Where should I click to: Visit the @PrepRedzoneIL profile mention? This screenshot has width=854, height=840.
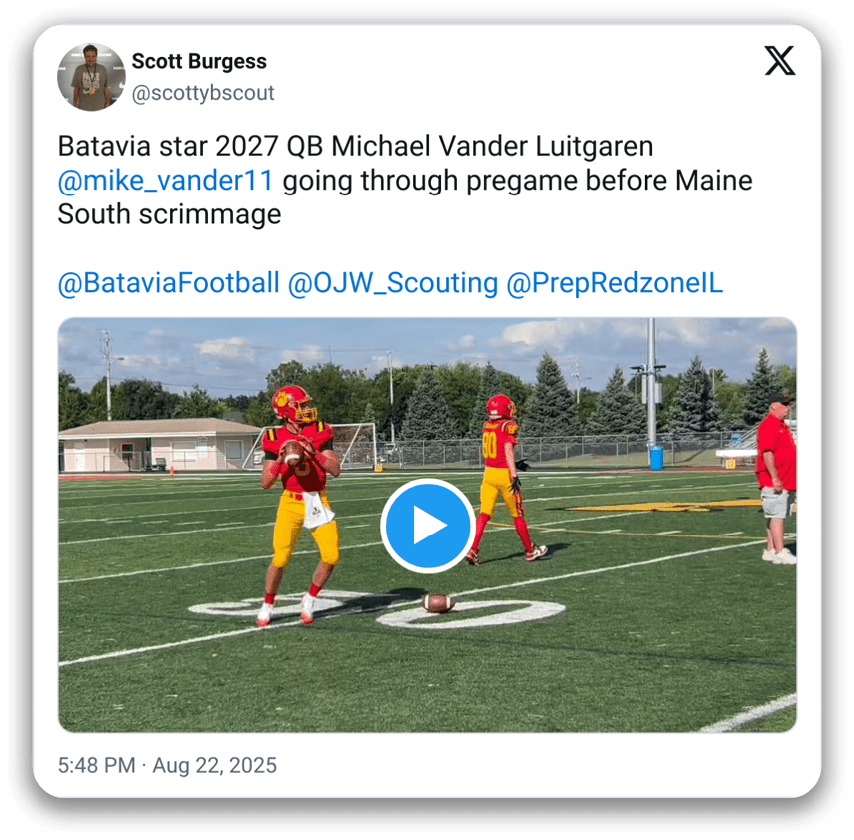pos(614,284)
